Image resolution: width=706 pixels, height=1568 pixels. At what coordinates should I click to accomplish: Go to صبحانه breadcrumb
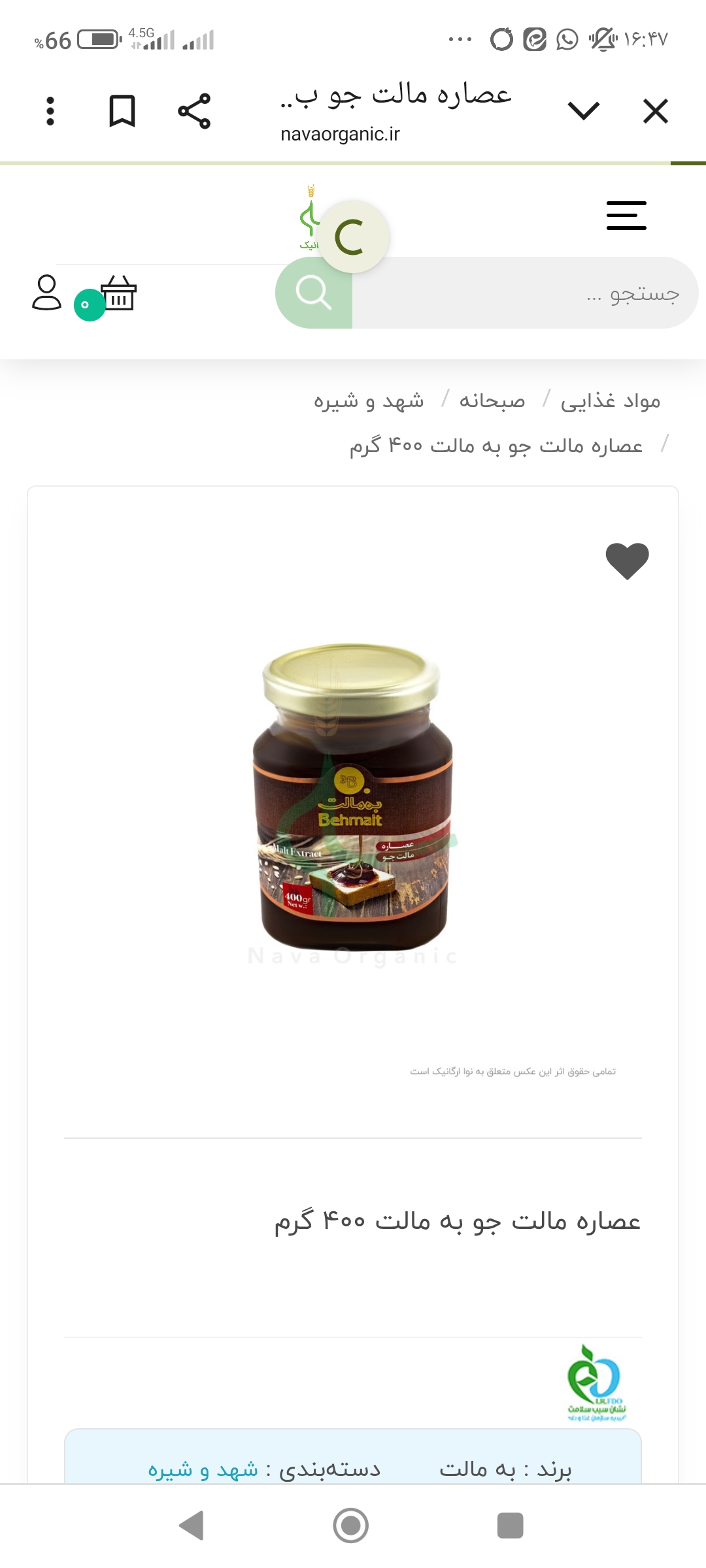pos(492,400)
